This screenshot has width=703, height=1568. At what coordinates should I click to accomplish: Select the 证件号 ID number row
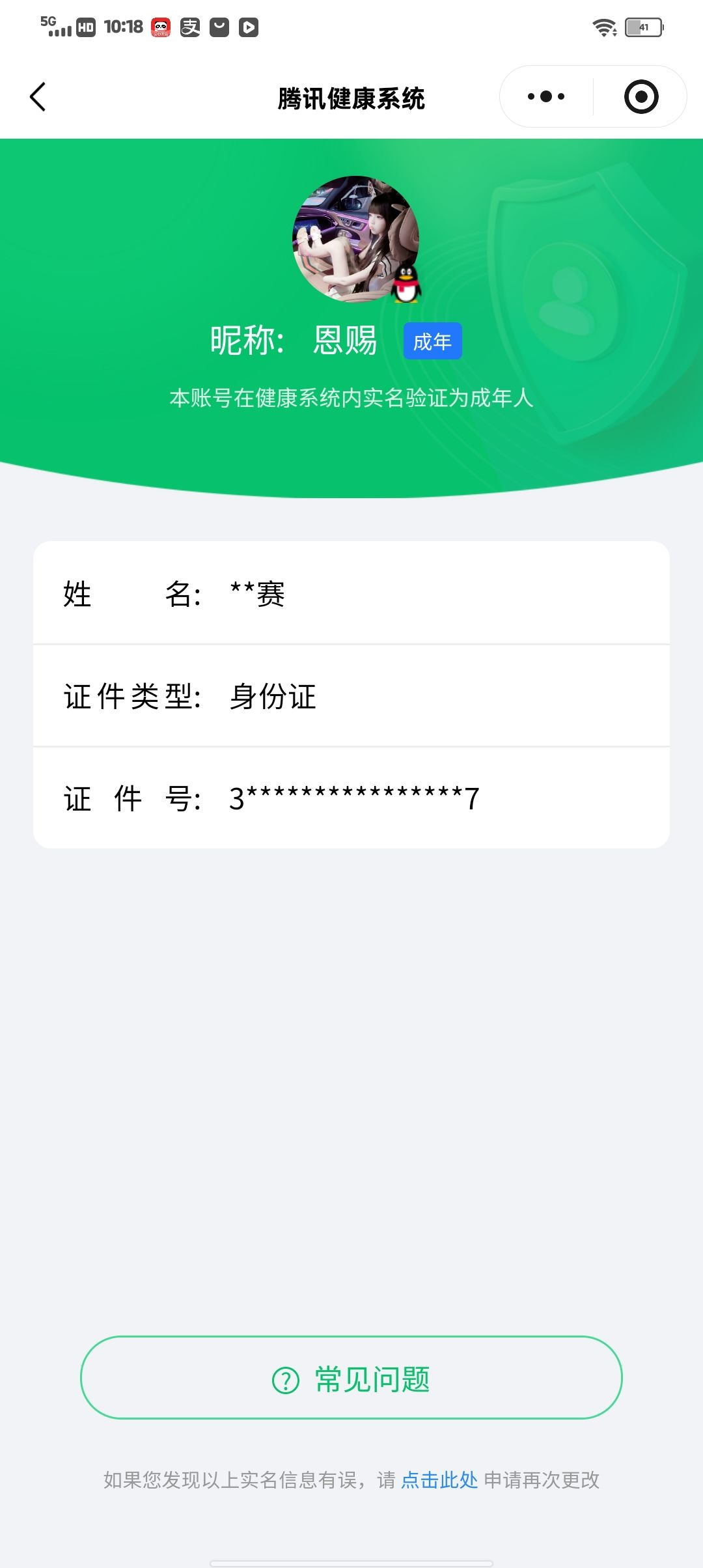tap(351, 798)
